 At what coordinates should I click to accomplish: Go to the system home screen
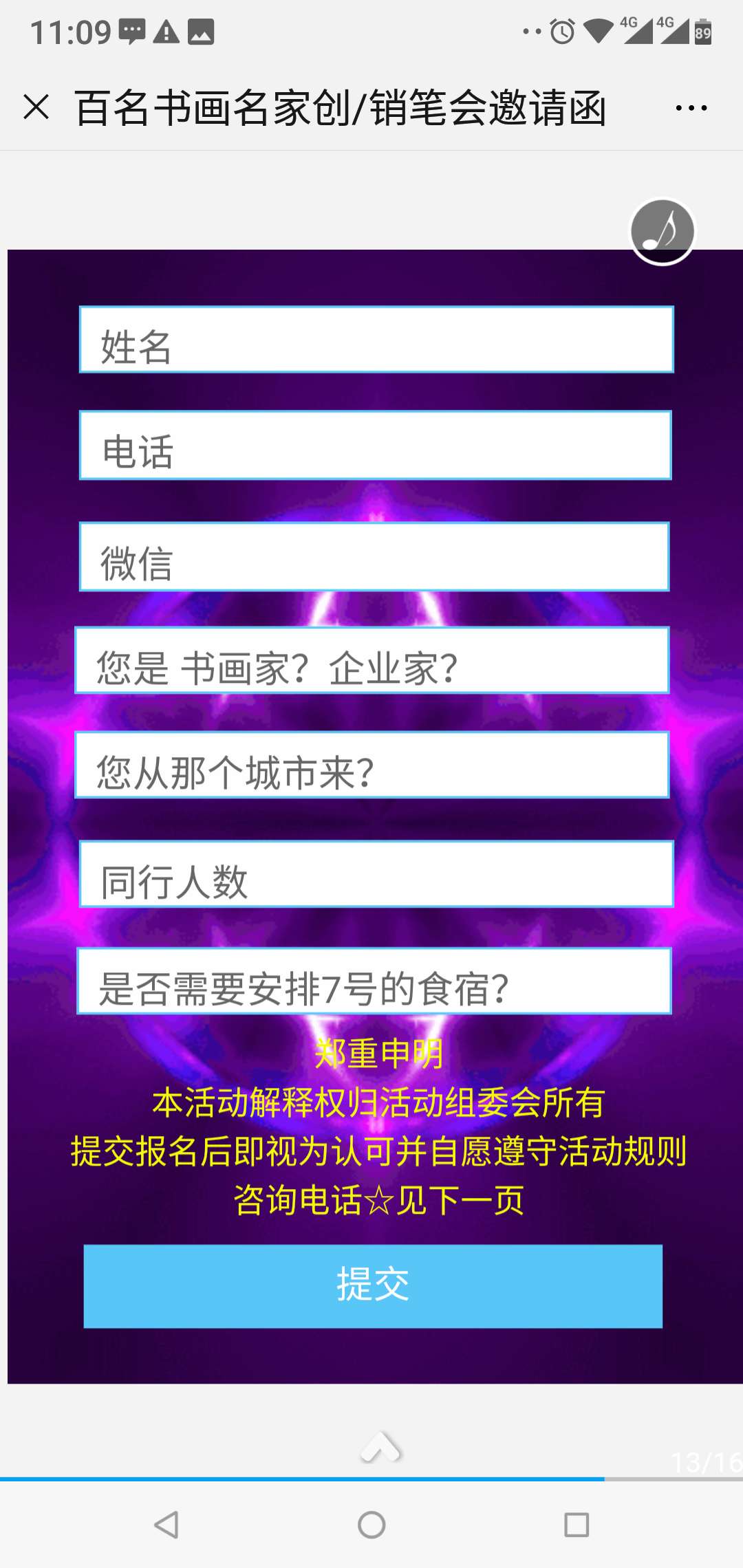coord(371,1525)
